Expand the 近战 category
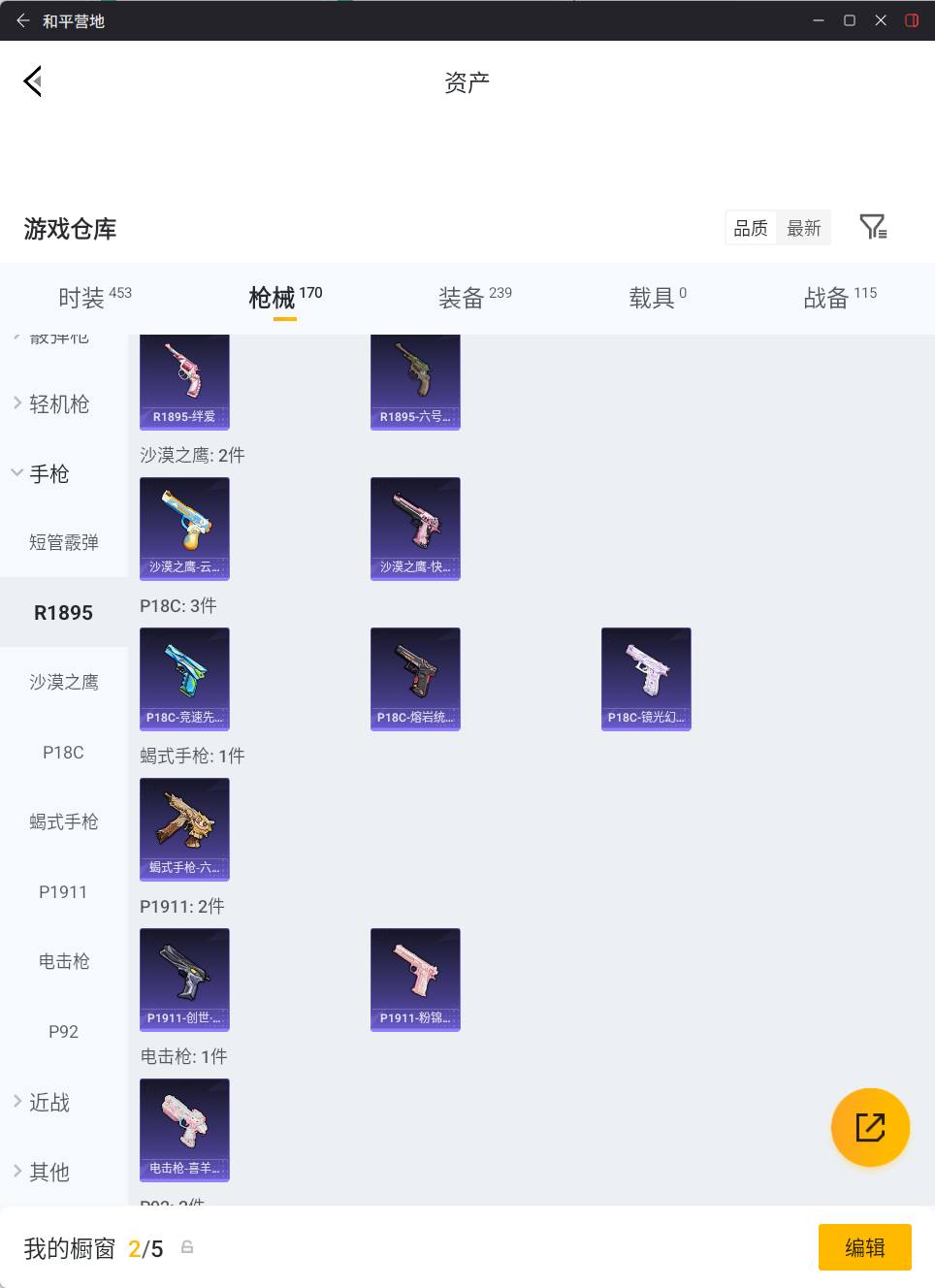This screenshot has width=935, height=1288. pyautogui.click(x=47, y=1102)
